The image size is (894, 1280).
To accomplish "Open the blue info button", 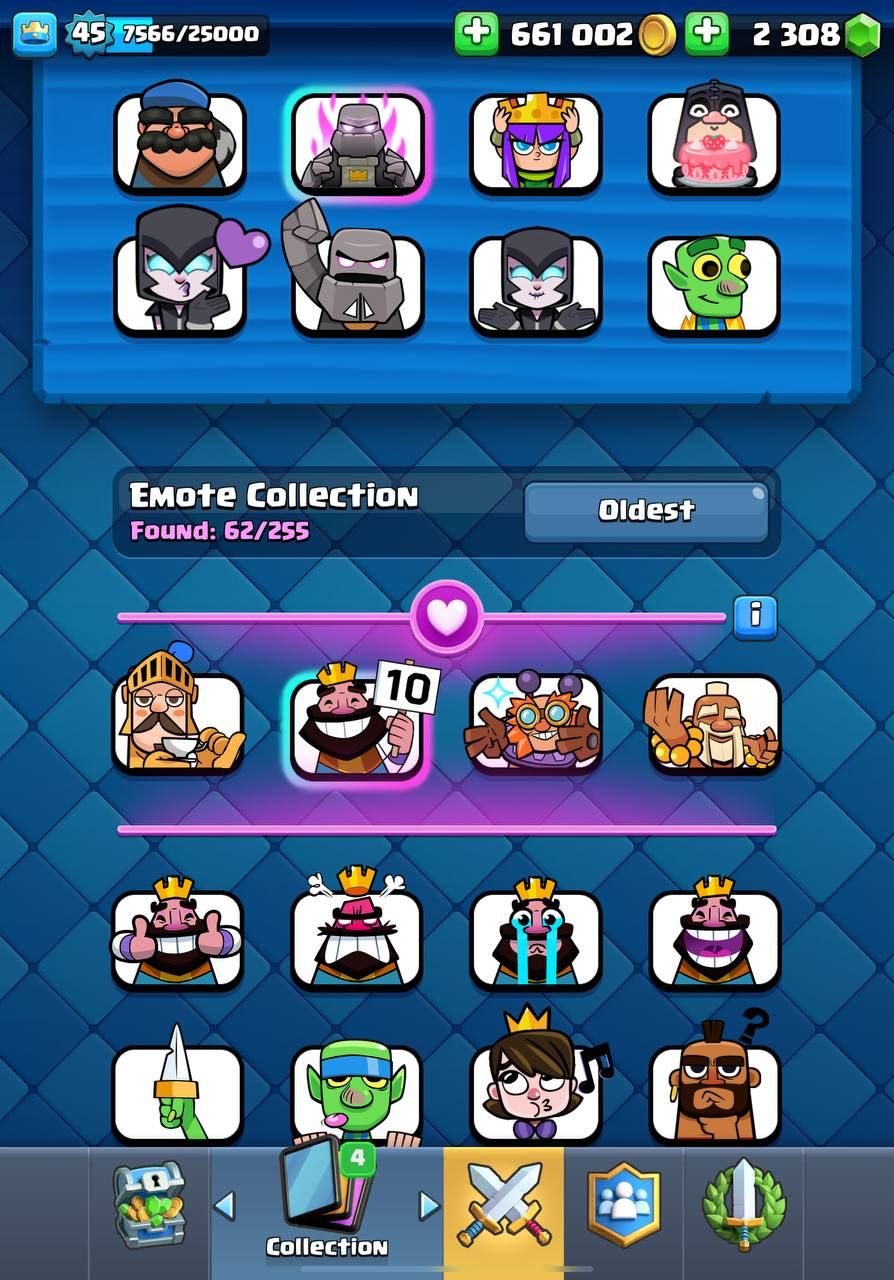I will pyautogui.click(x=755, y=617).
